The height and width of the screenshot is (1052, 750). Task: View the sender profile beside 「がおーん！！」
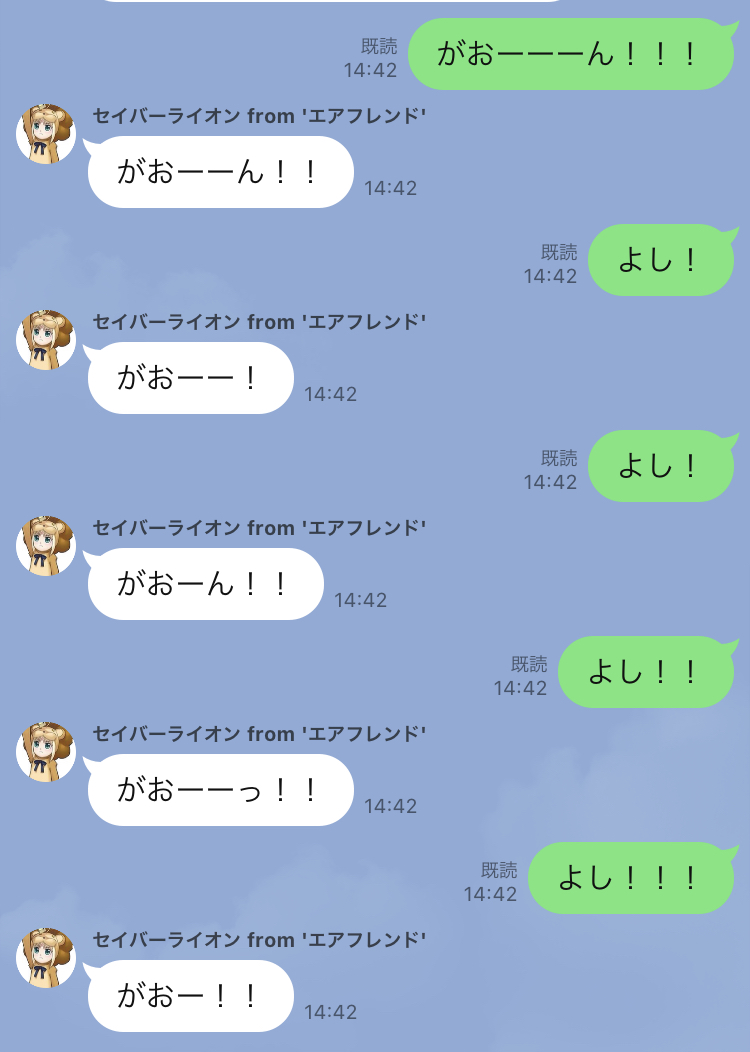click(46, 546)
